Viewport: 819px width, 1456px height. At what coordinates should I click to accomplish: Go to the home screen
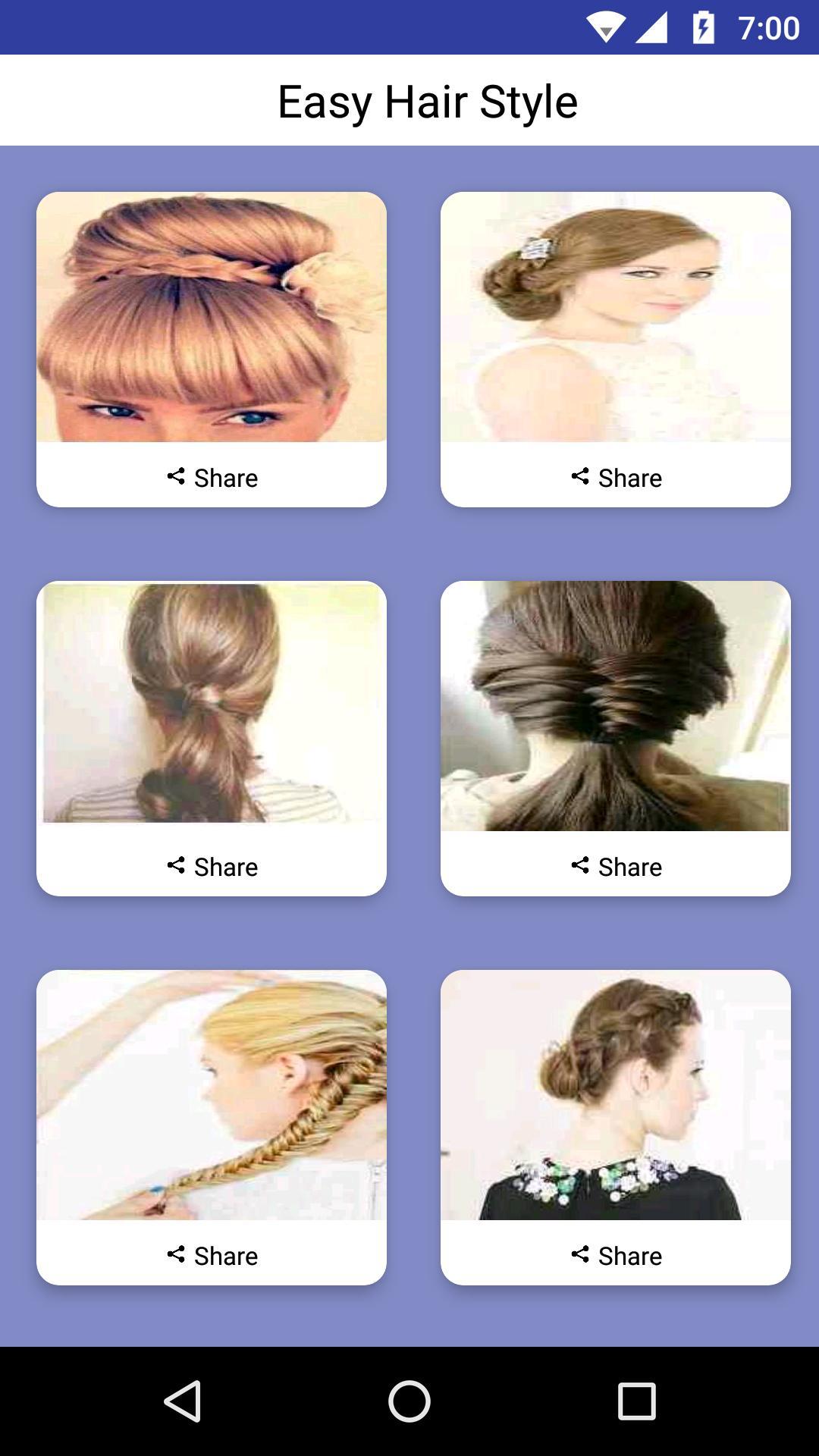click(409, 1401)
